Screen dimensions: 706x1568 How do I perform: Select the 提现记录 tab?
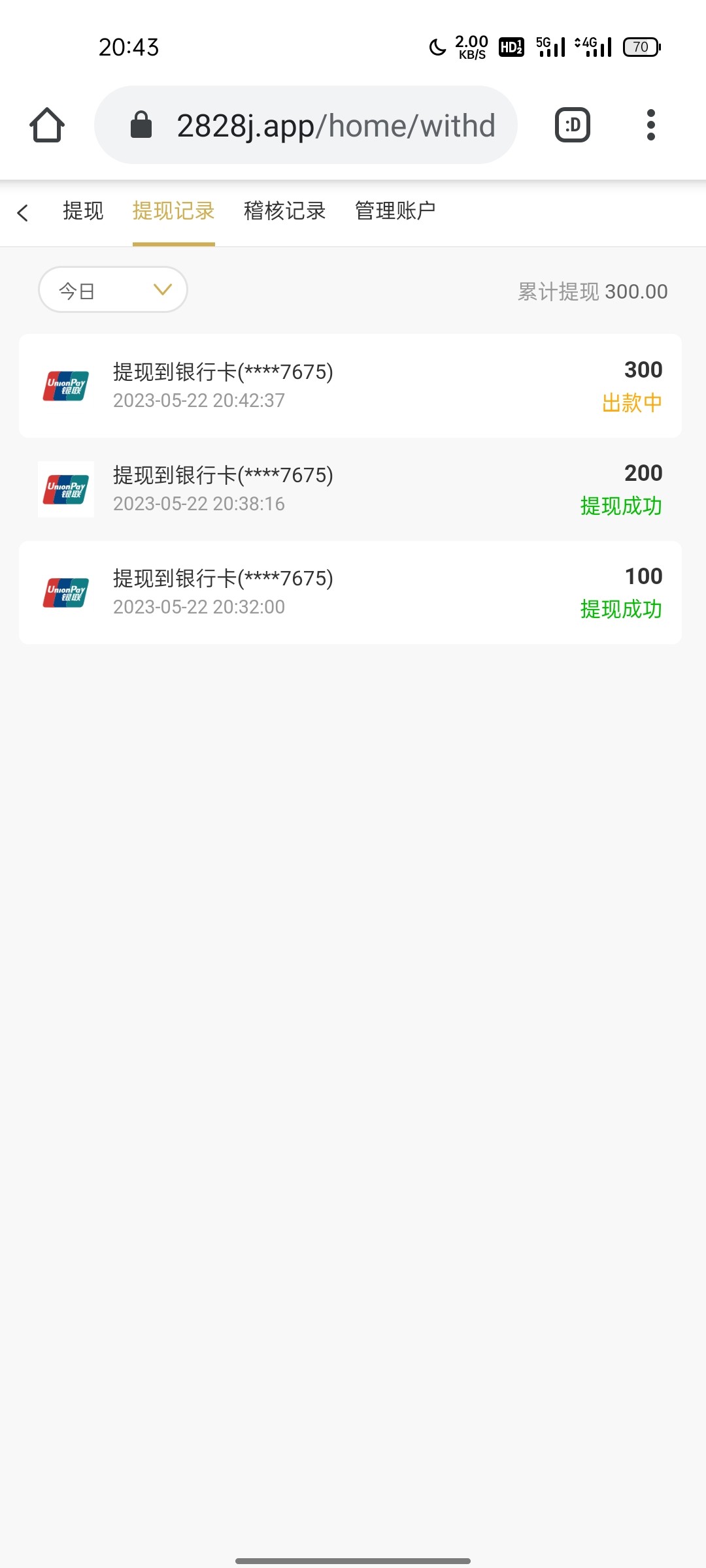tap(173, 211)
